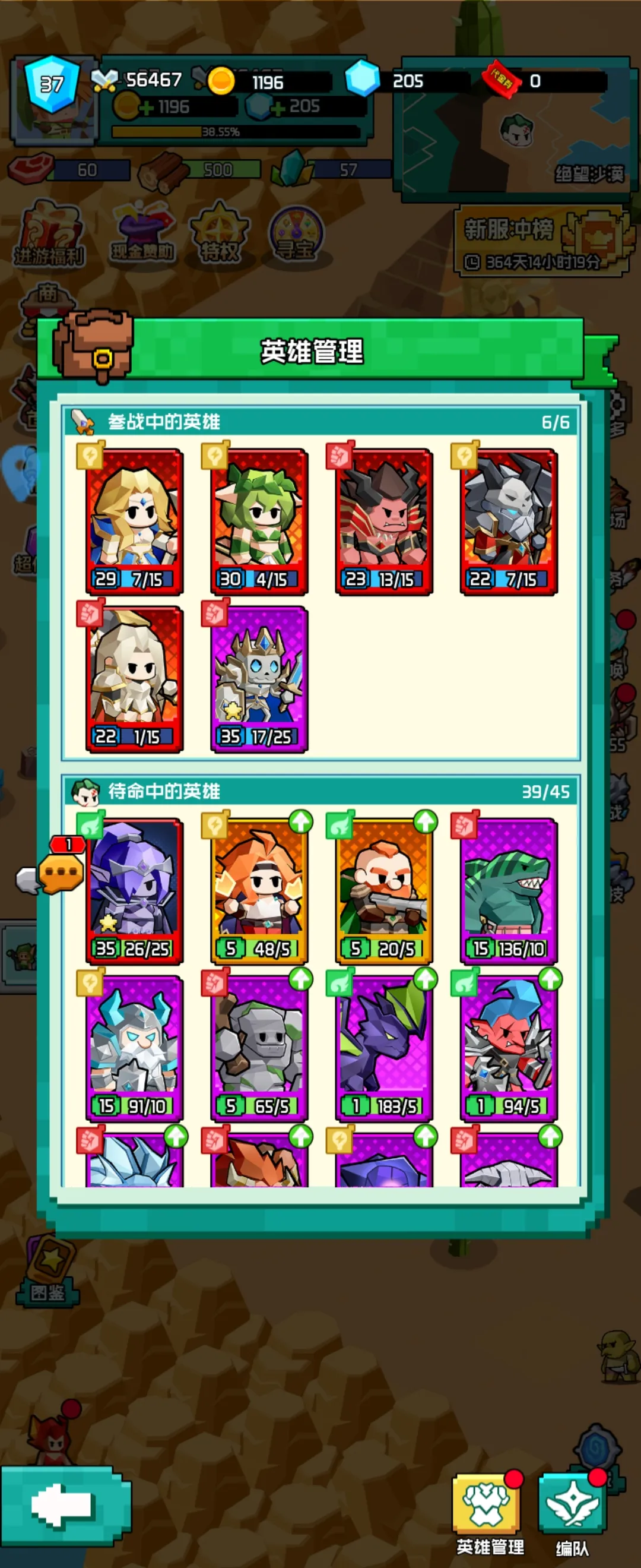Open gray armored hero card level 22 7/15

coord(509,521)
